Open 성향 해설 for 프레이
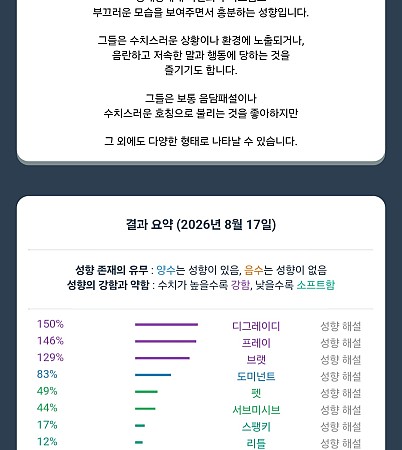The image size is (402, 450). coord(341,343)
